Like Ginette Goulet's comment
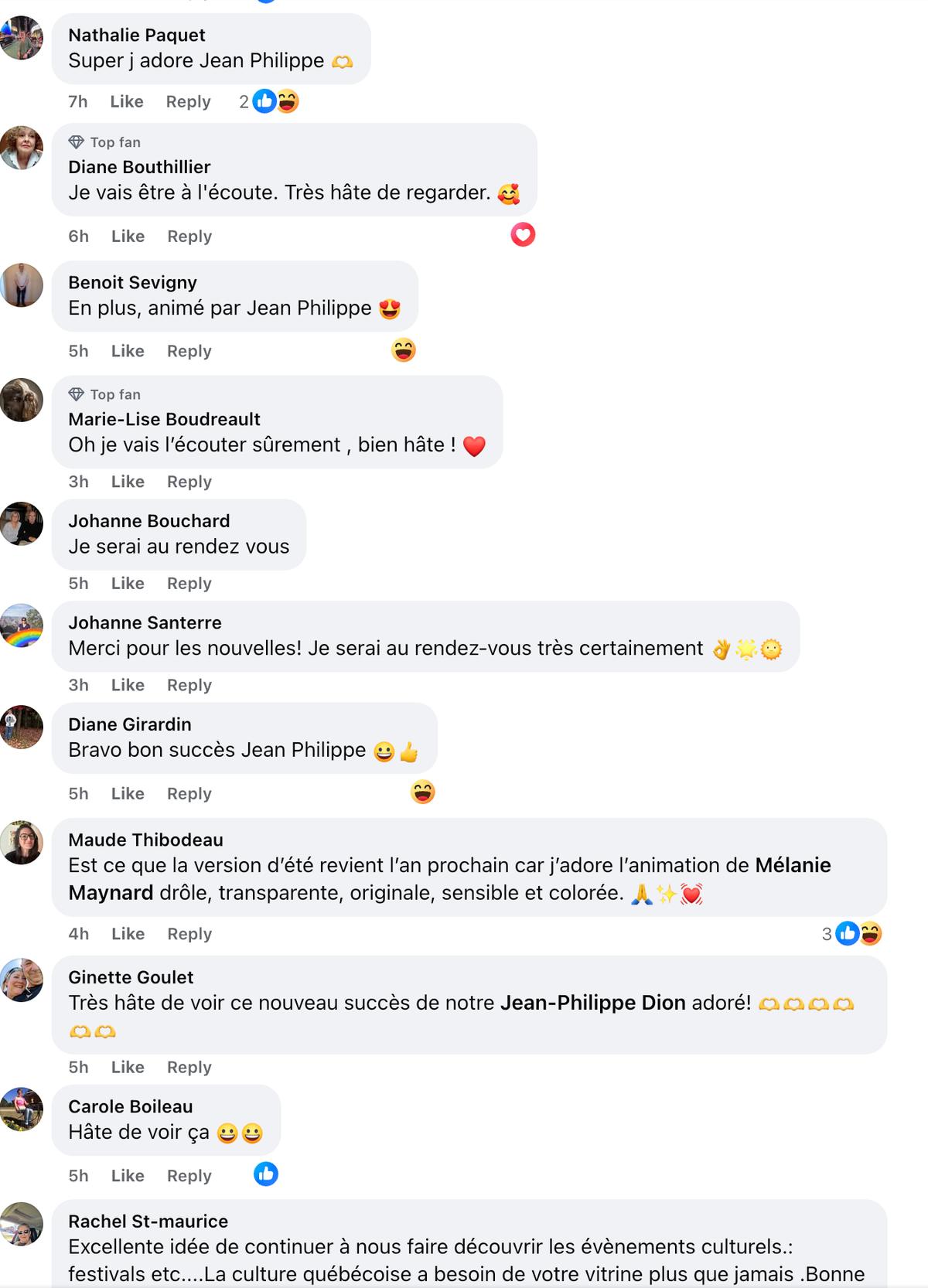This screenshot has width=928, height=1288. click(128, 1067)
